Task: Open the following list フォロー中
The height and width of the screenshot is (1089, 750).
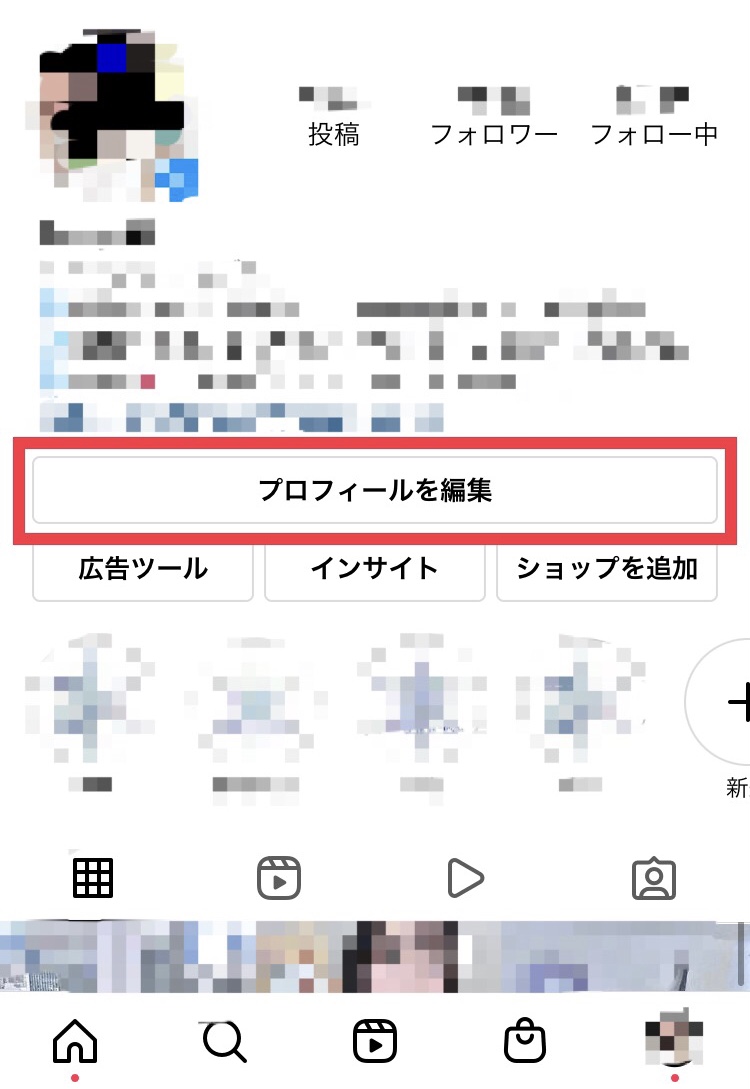Action: 655,113
